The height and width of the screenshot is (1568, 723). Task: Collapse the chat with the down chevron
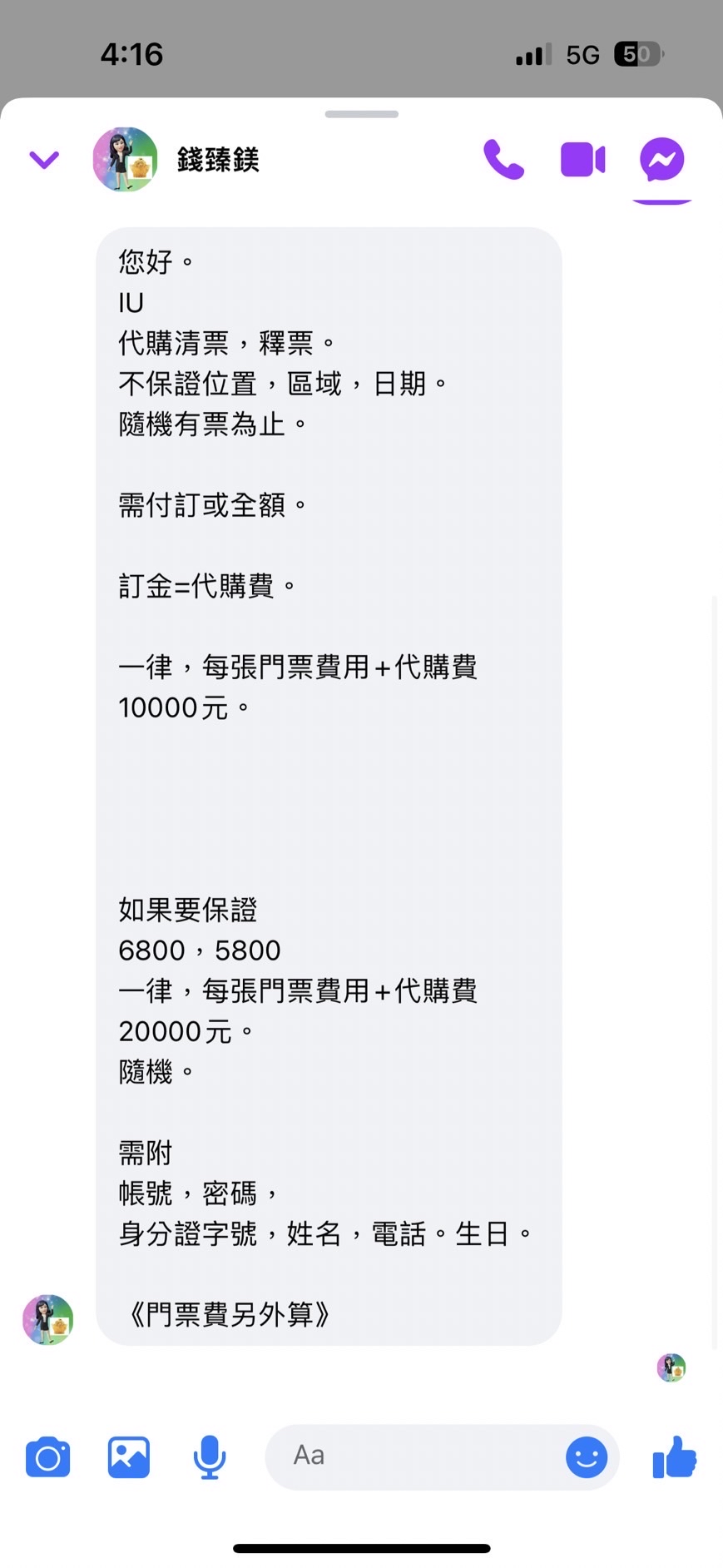44,159
